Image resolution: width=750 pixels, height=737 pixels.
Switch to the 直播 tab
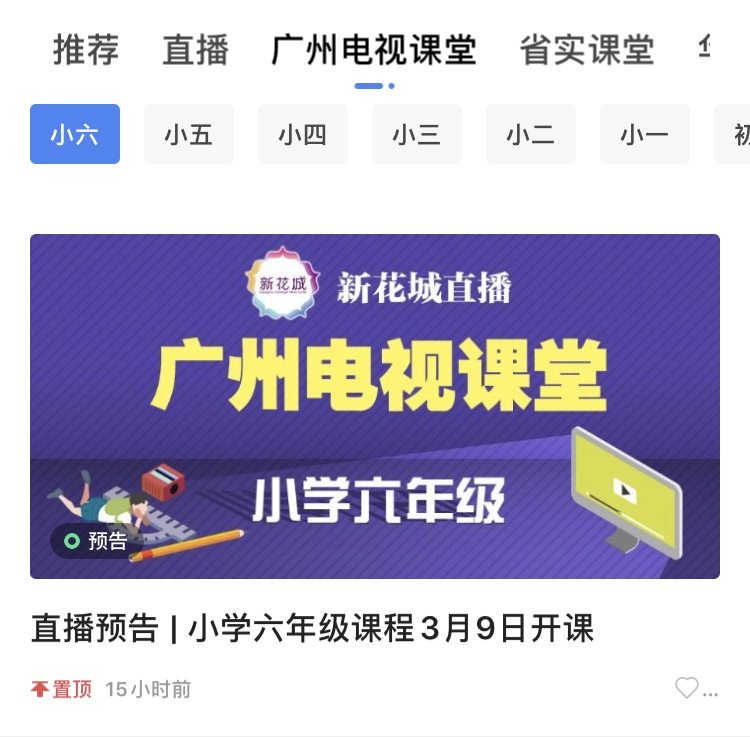pyautogui.click(x=195, y=49)
